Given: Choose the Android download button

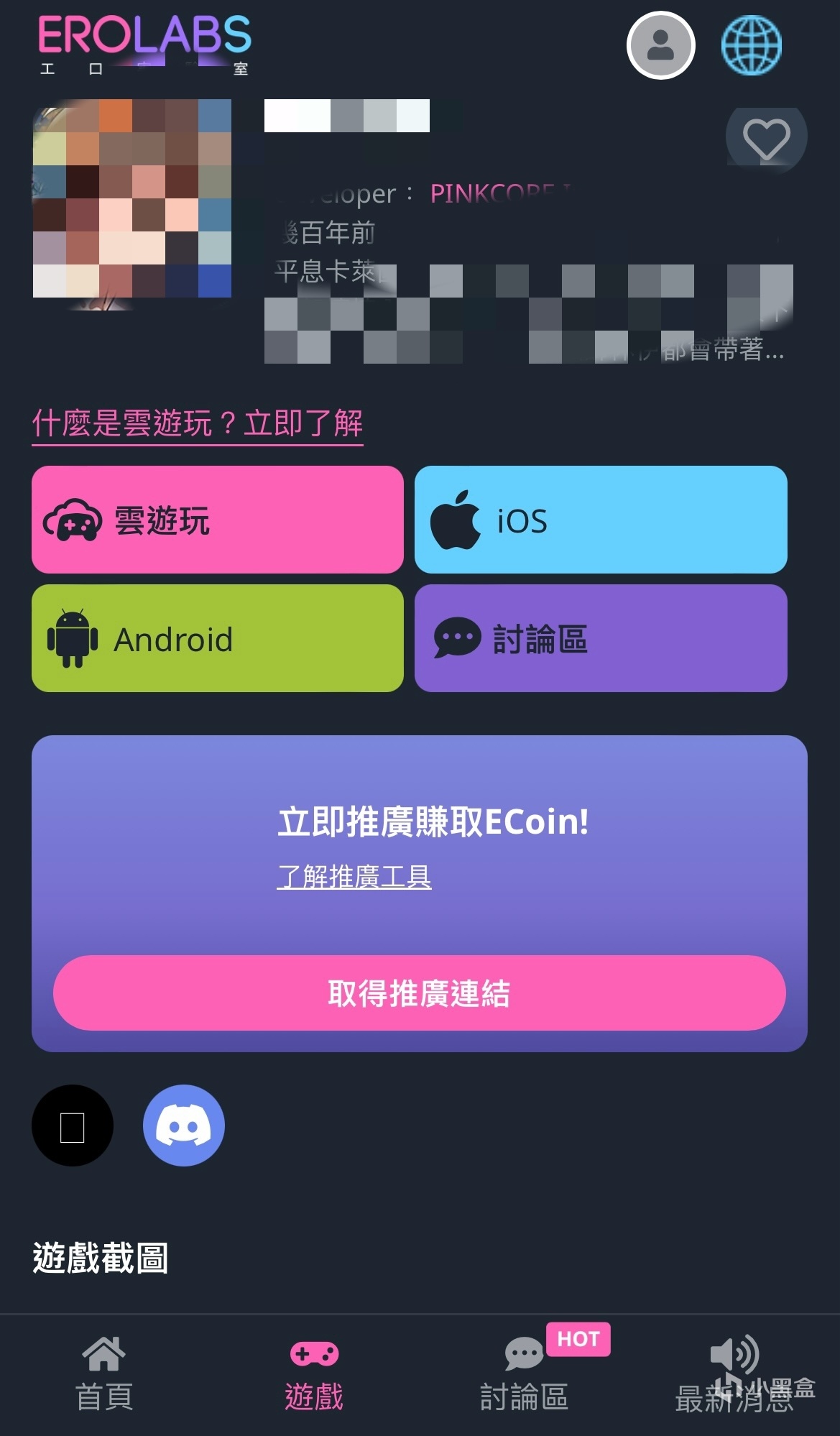Looking at the screenshot, I should pos(218,638).
